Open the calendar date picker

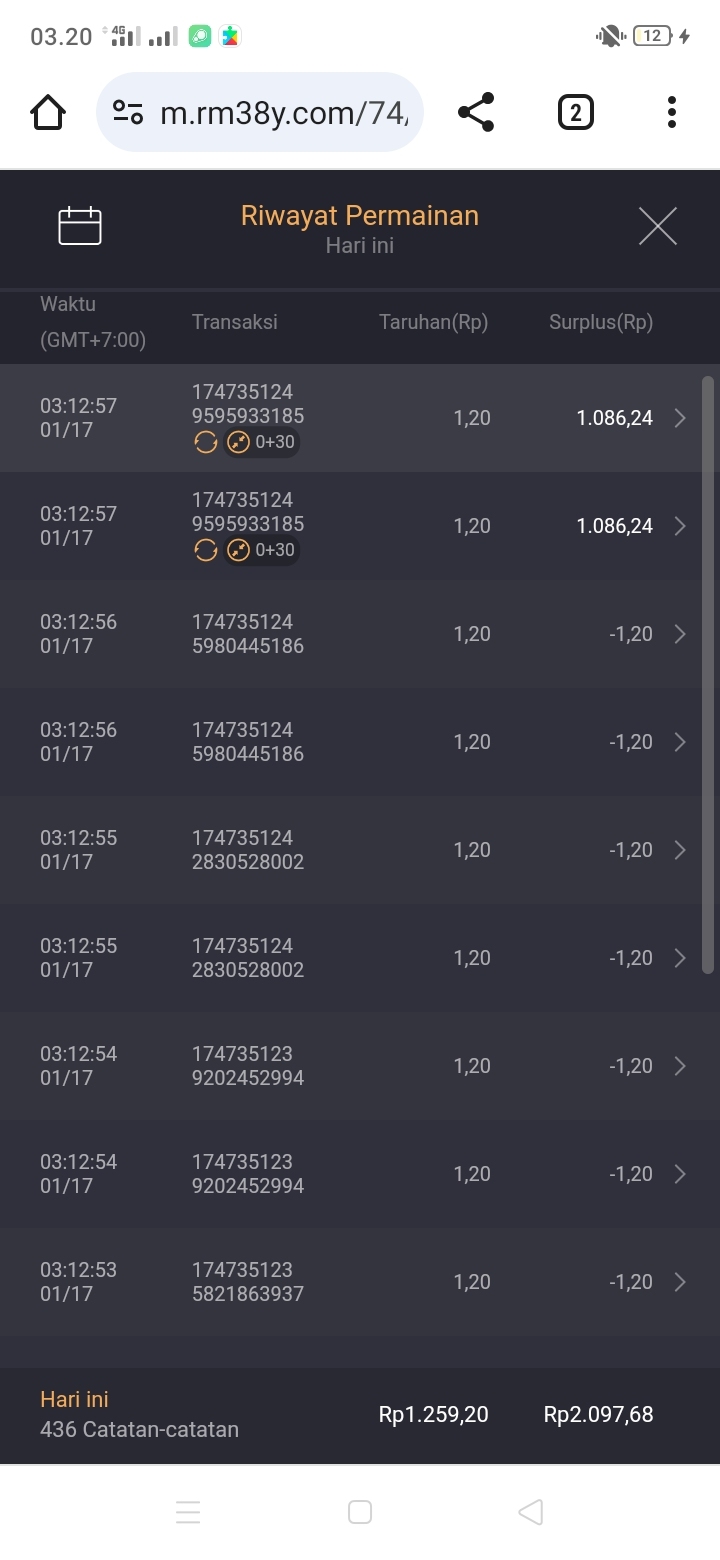tap(80, 226)
